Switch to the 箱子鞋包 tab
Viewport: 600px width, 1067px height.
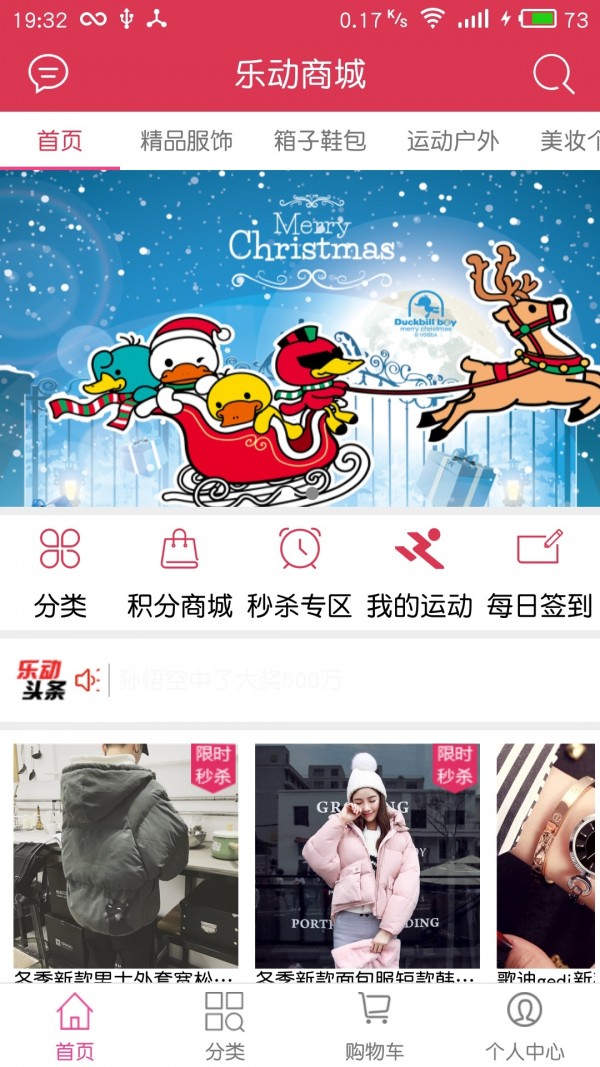(x=320, y=141)
